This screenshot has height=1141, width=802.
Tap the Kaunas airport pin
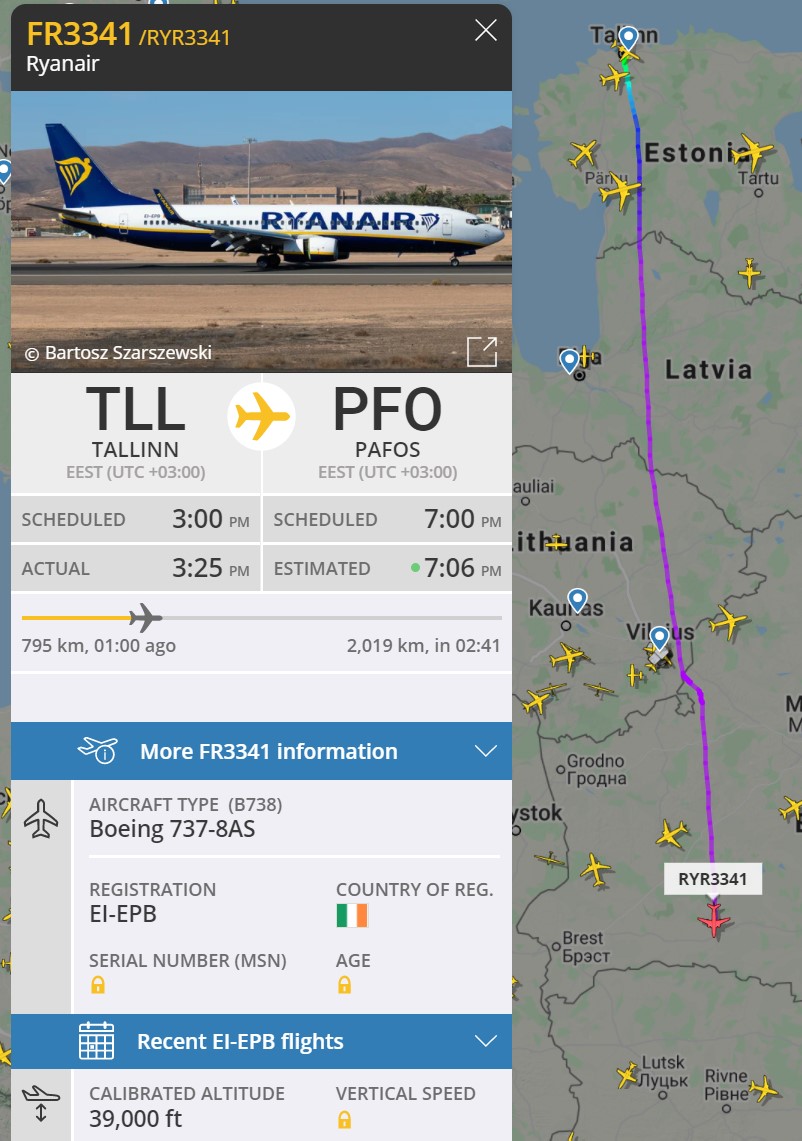pos(577,600)
